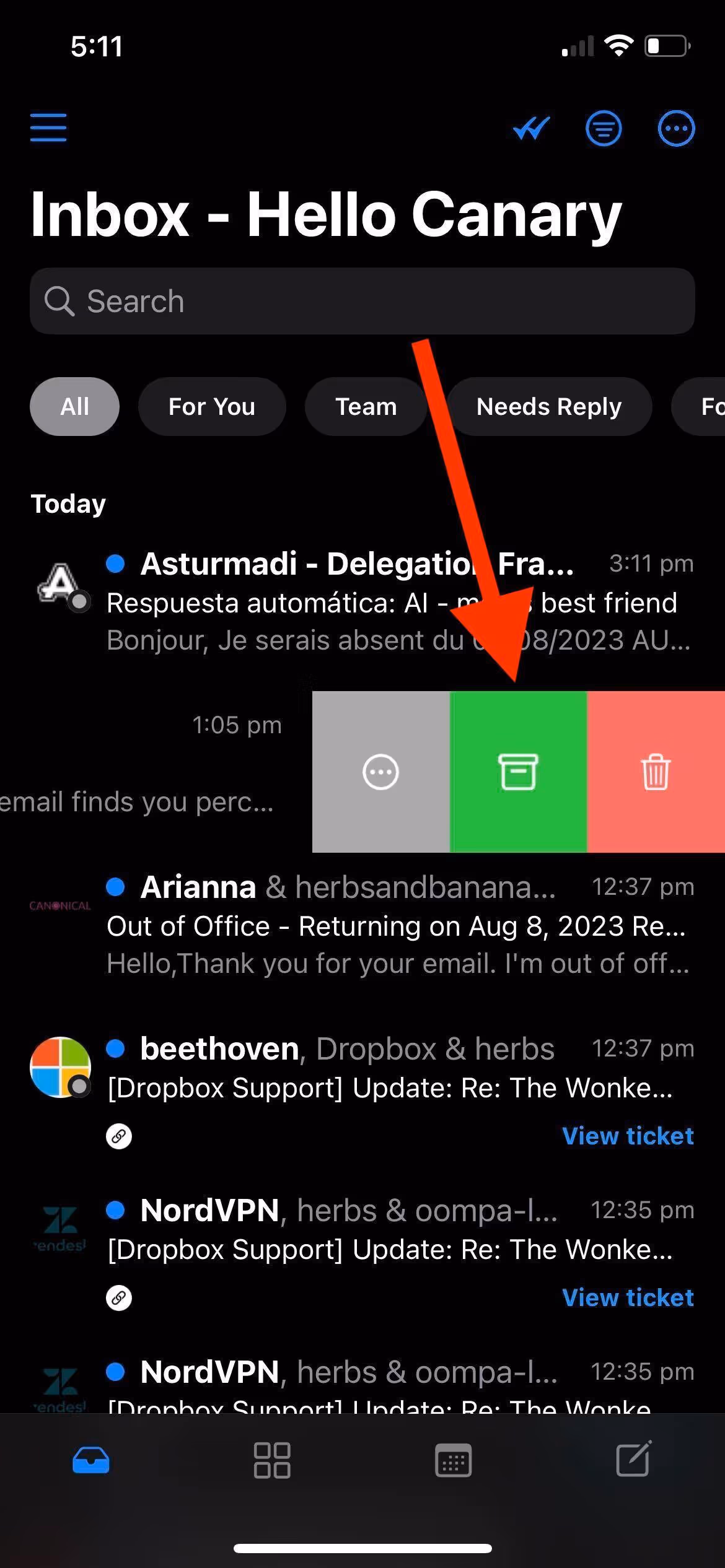This screenshot has width=725, height=1568.
Task: Open the top-right more options menu
Action: click(x=675, y=129)
